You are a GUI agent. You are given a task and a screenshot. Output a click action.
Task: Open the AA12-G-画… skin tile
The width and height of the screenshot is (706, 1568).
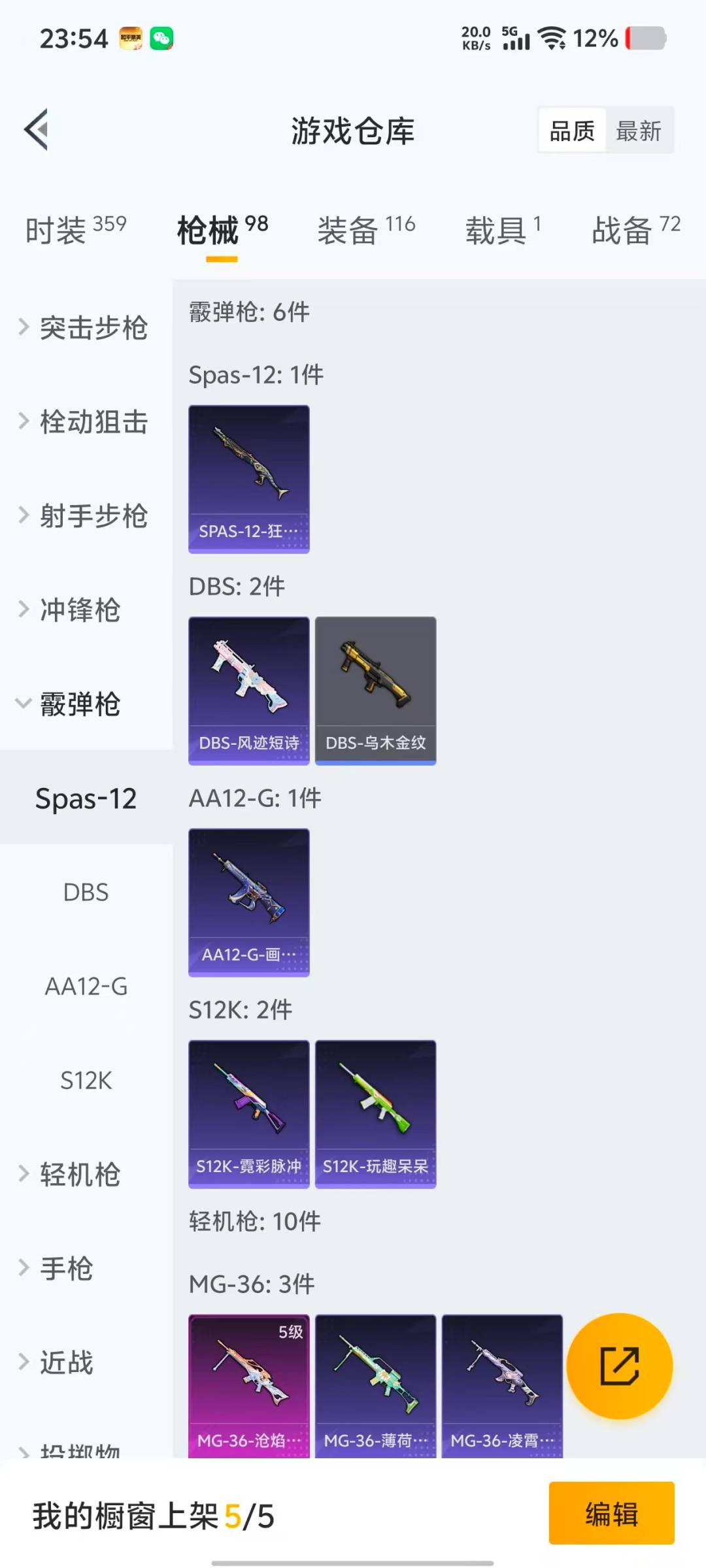(x=248, y=902)
